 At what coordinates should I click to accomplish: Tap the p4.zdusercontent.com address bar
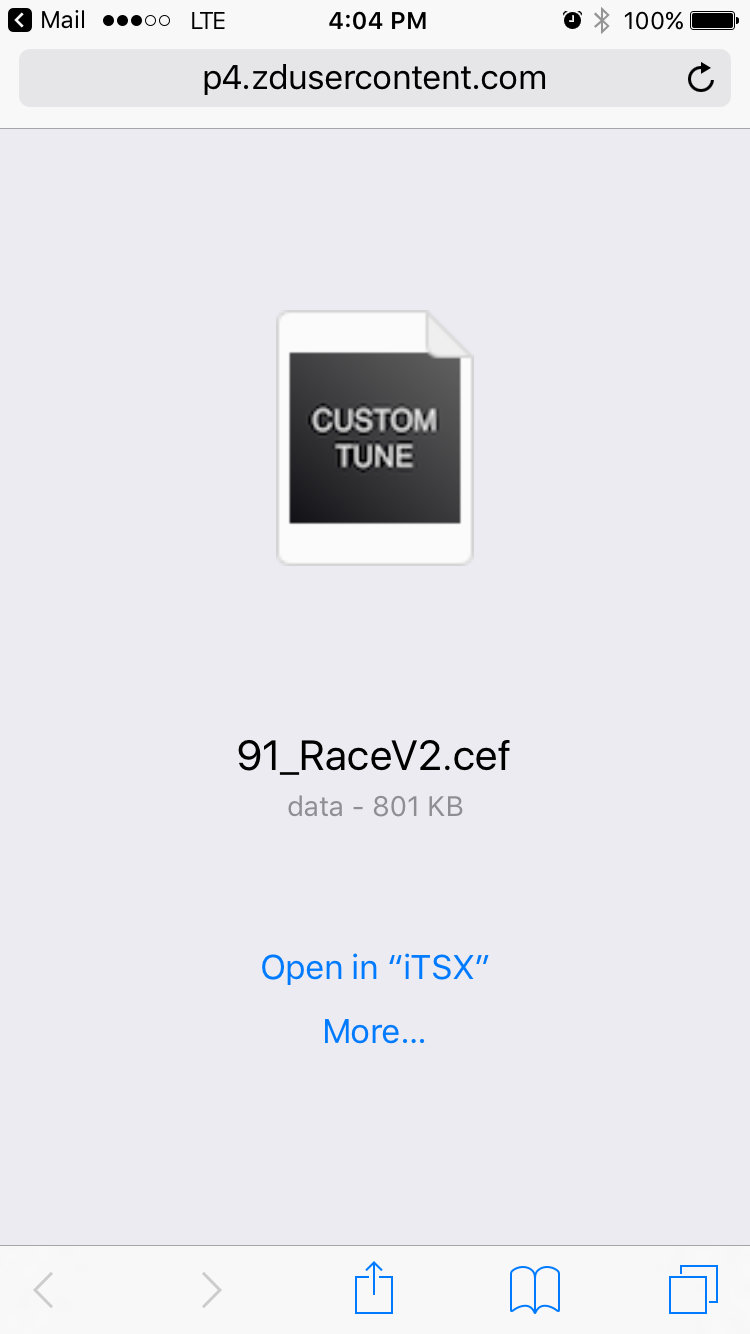374,78
